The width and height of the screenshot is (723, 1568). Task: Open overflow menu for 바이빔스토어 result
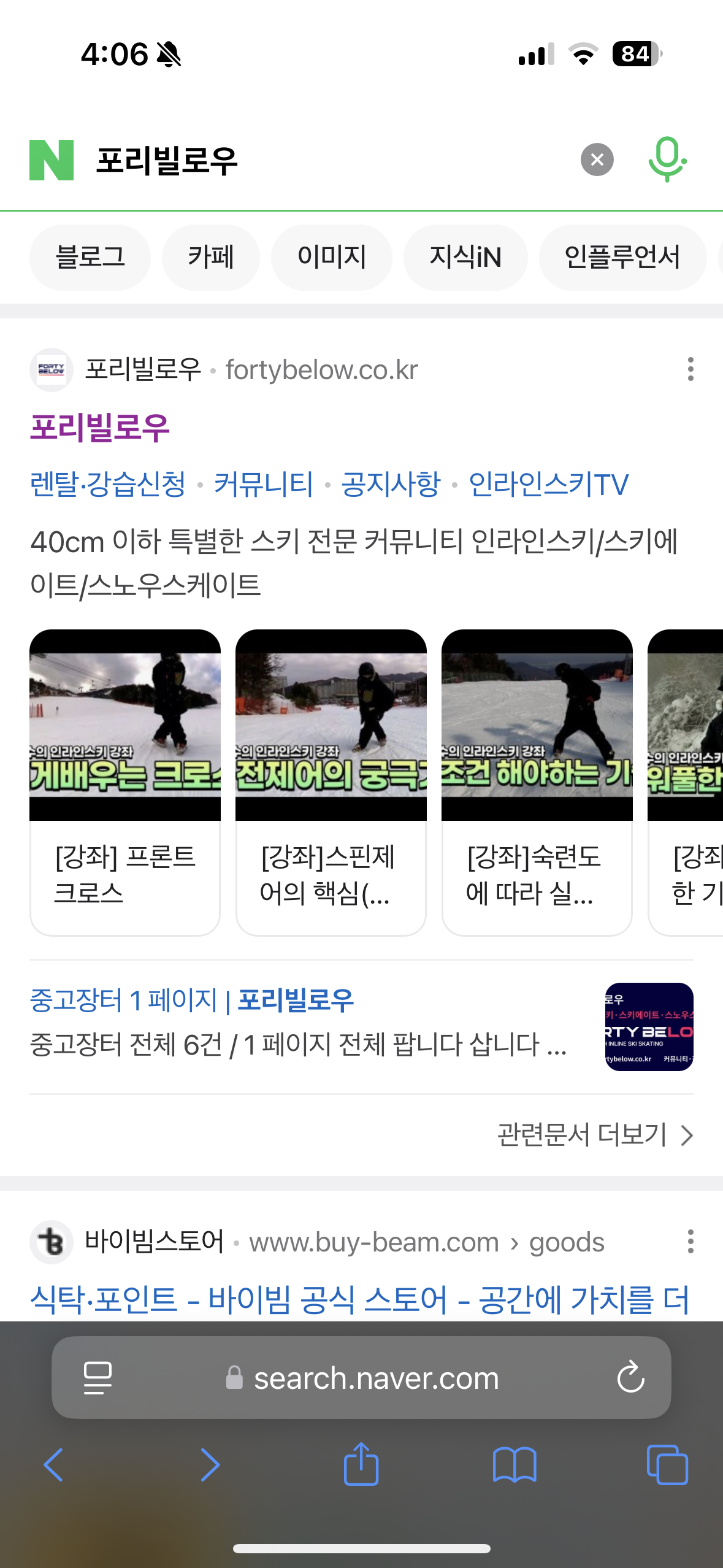click(690, 1242)
